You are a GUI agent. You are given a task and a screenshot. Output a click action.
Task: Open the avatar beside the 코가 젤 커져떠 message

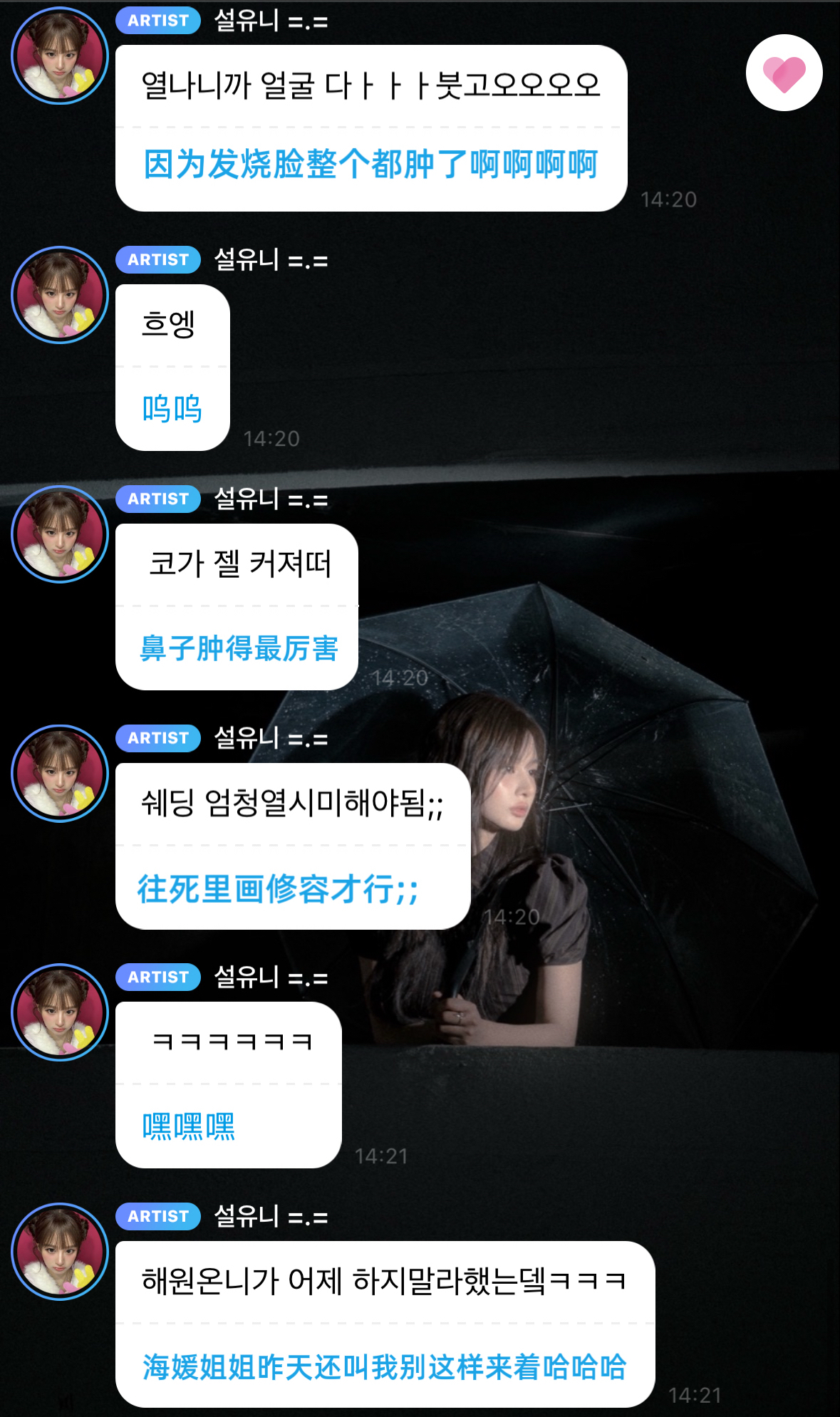point(60,534)
